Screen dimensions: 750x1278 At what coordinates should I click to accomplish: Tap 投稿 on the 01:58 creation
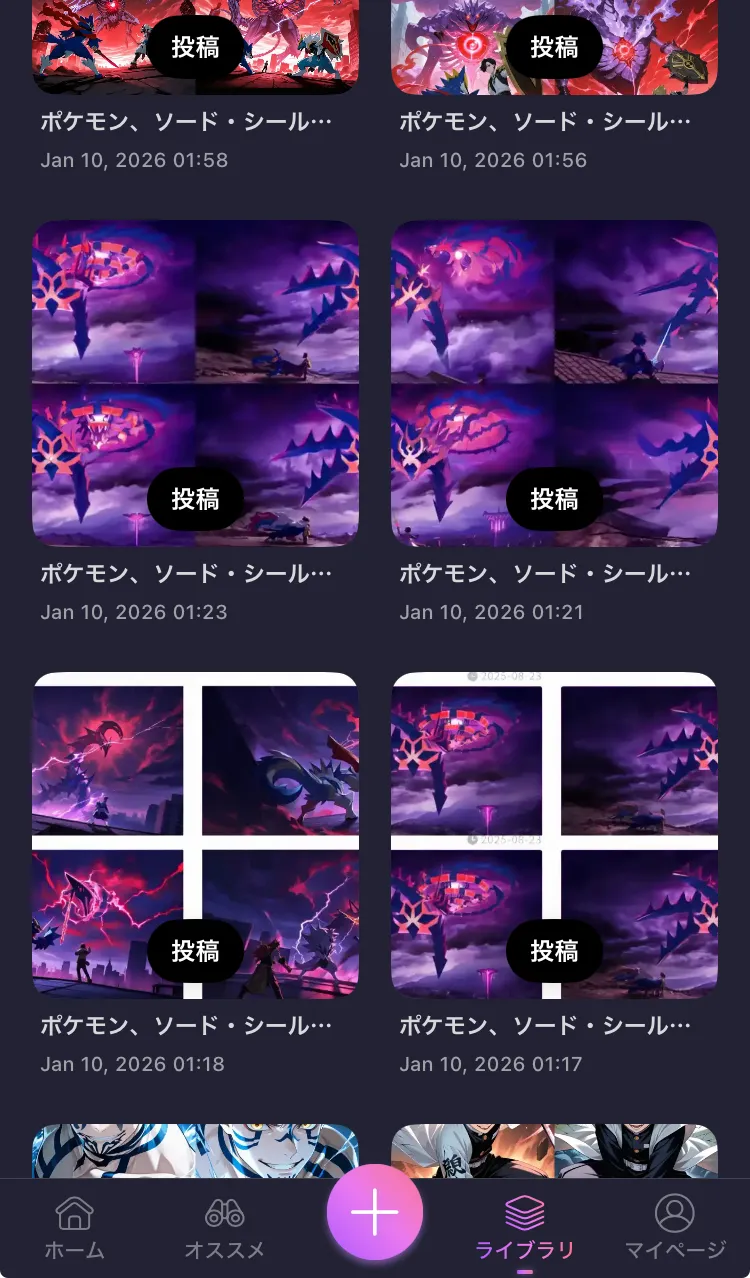(x=195, y=47)
